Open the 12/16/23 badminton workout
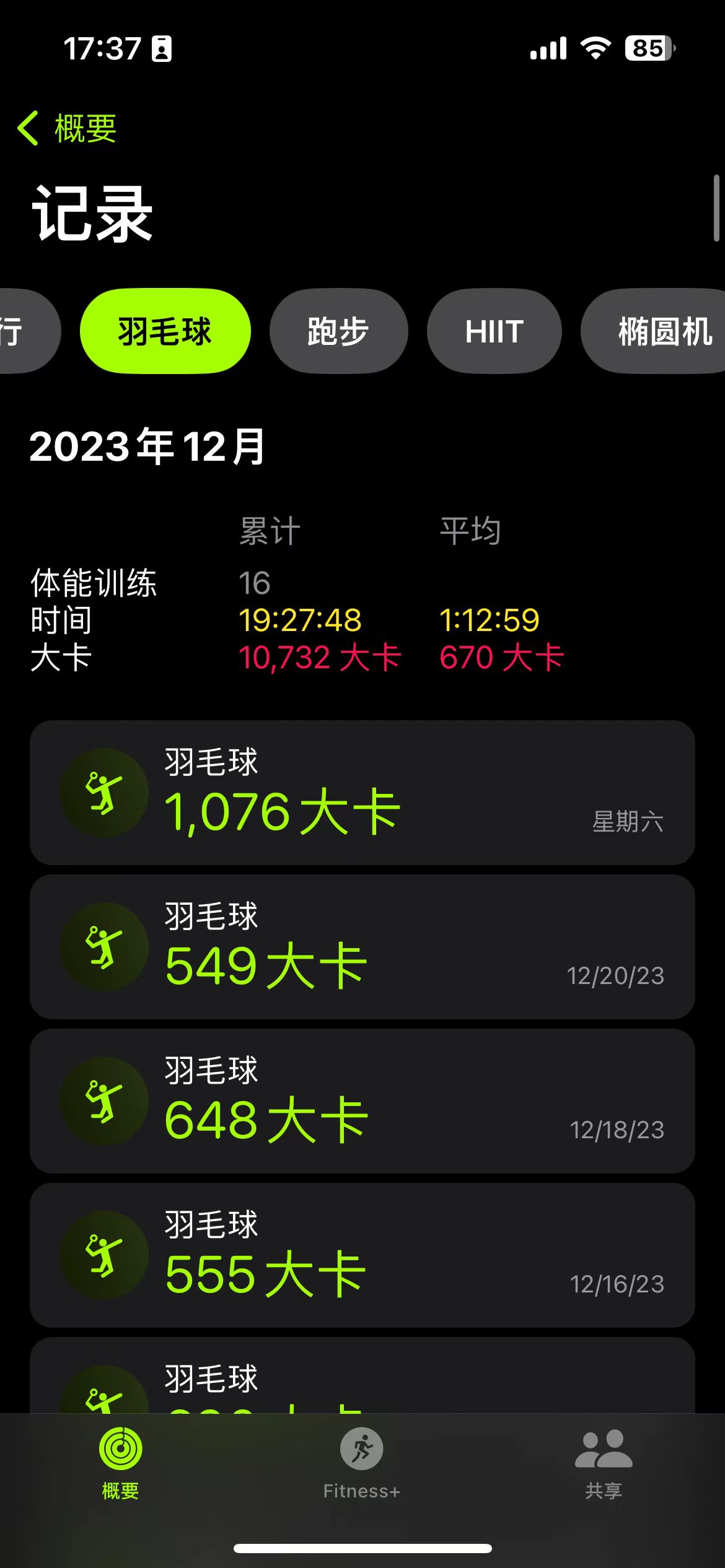 [362, 1255]
